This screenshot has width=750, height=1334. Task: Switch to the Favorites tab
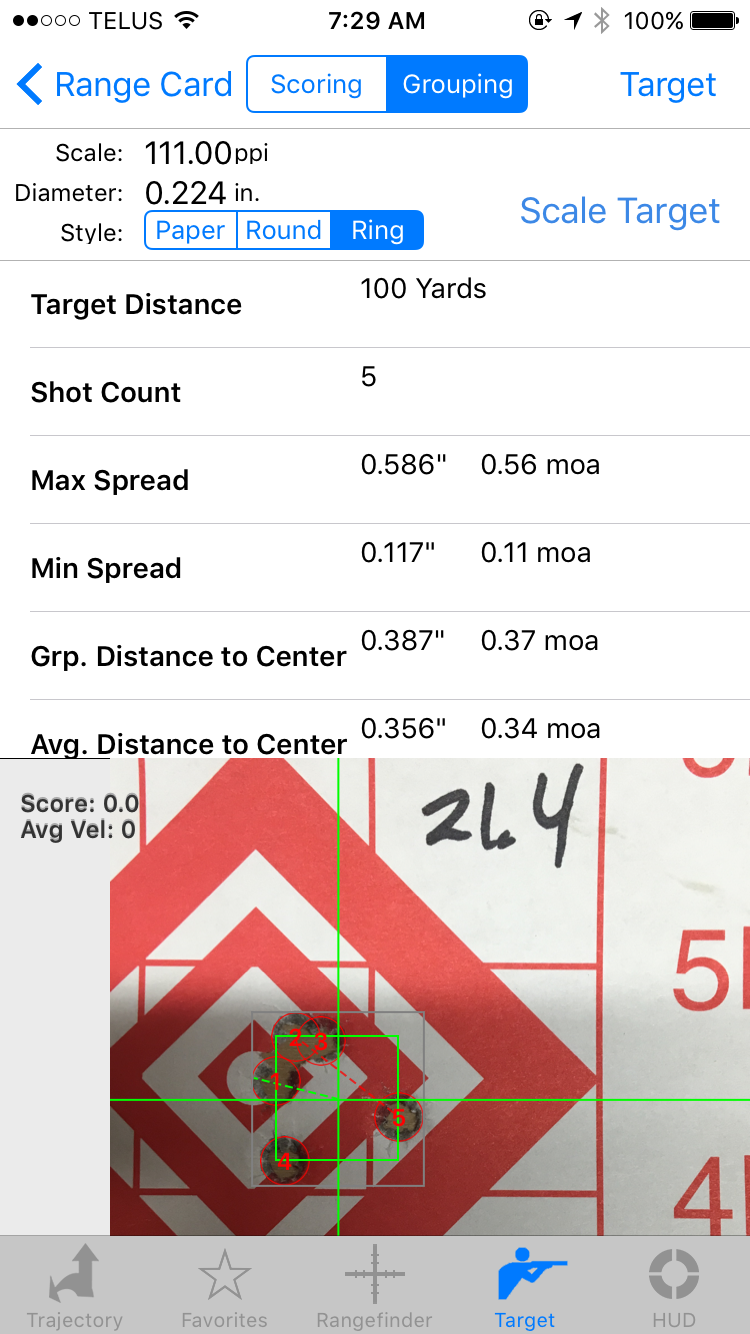(225, 1286)
